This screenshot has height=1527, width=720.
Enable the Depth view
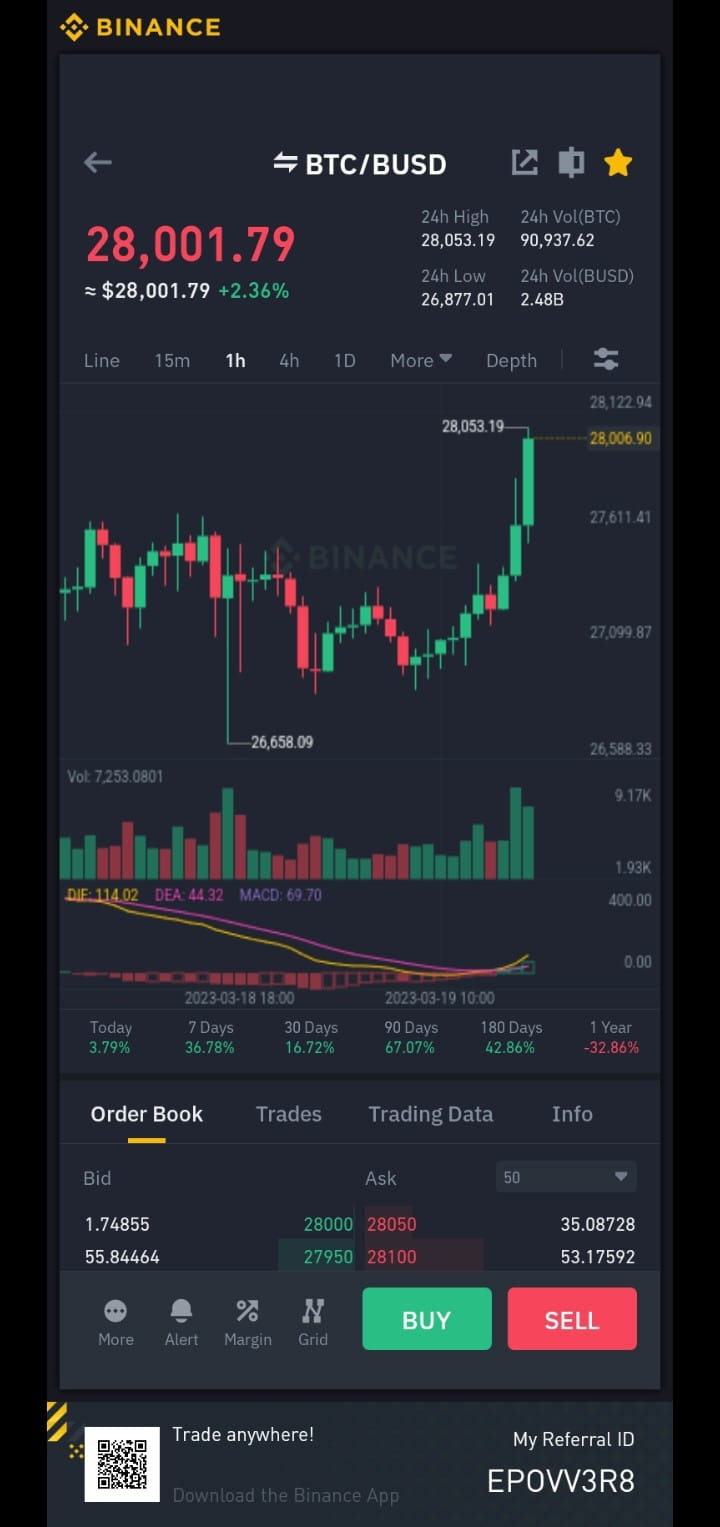511,360
